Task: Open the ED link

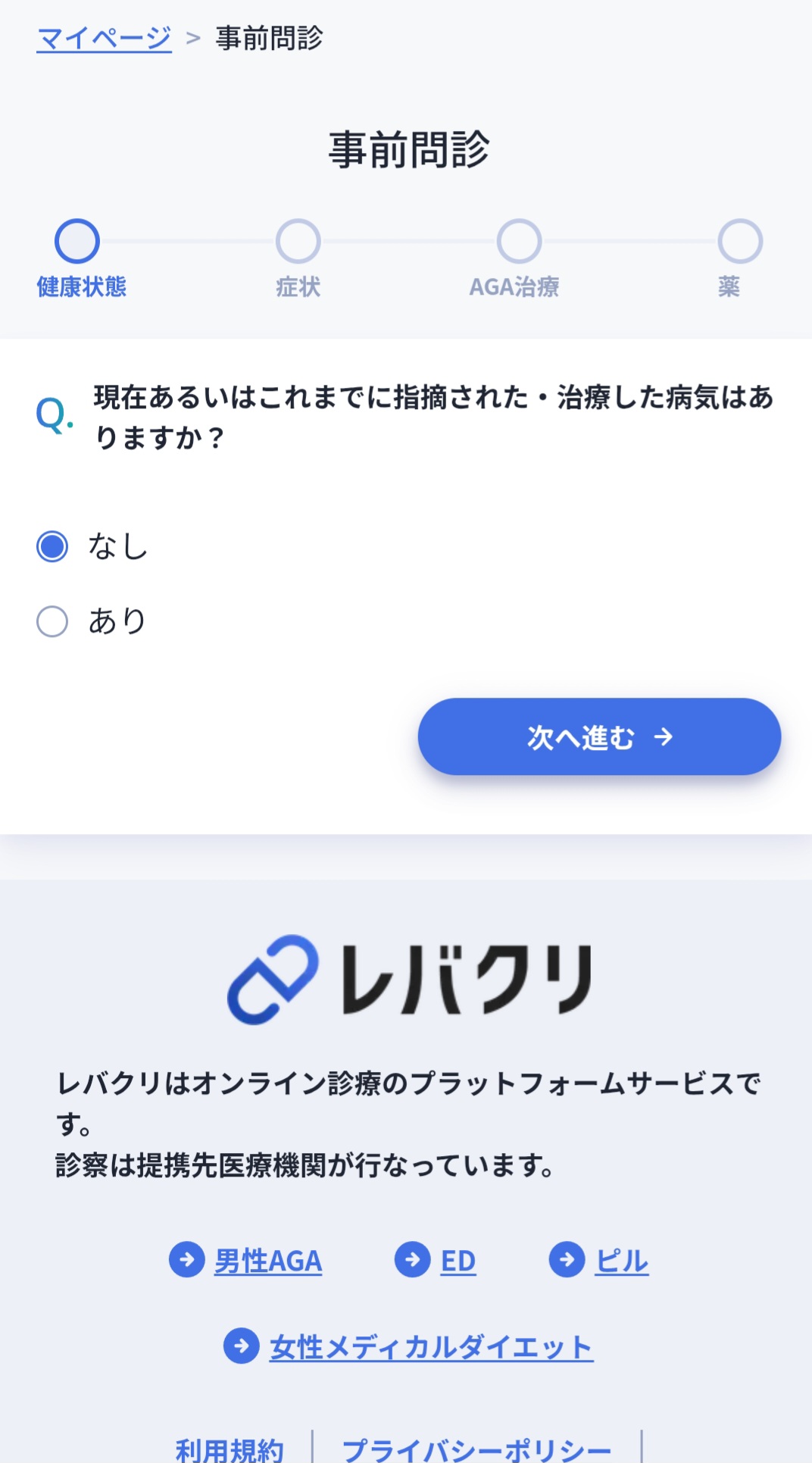Action: tap(458, 1261)
